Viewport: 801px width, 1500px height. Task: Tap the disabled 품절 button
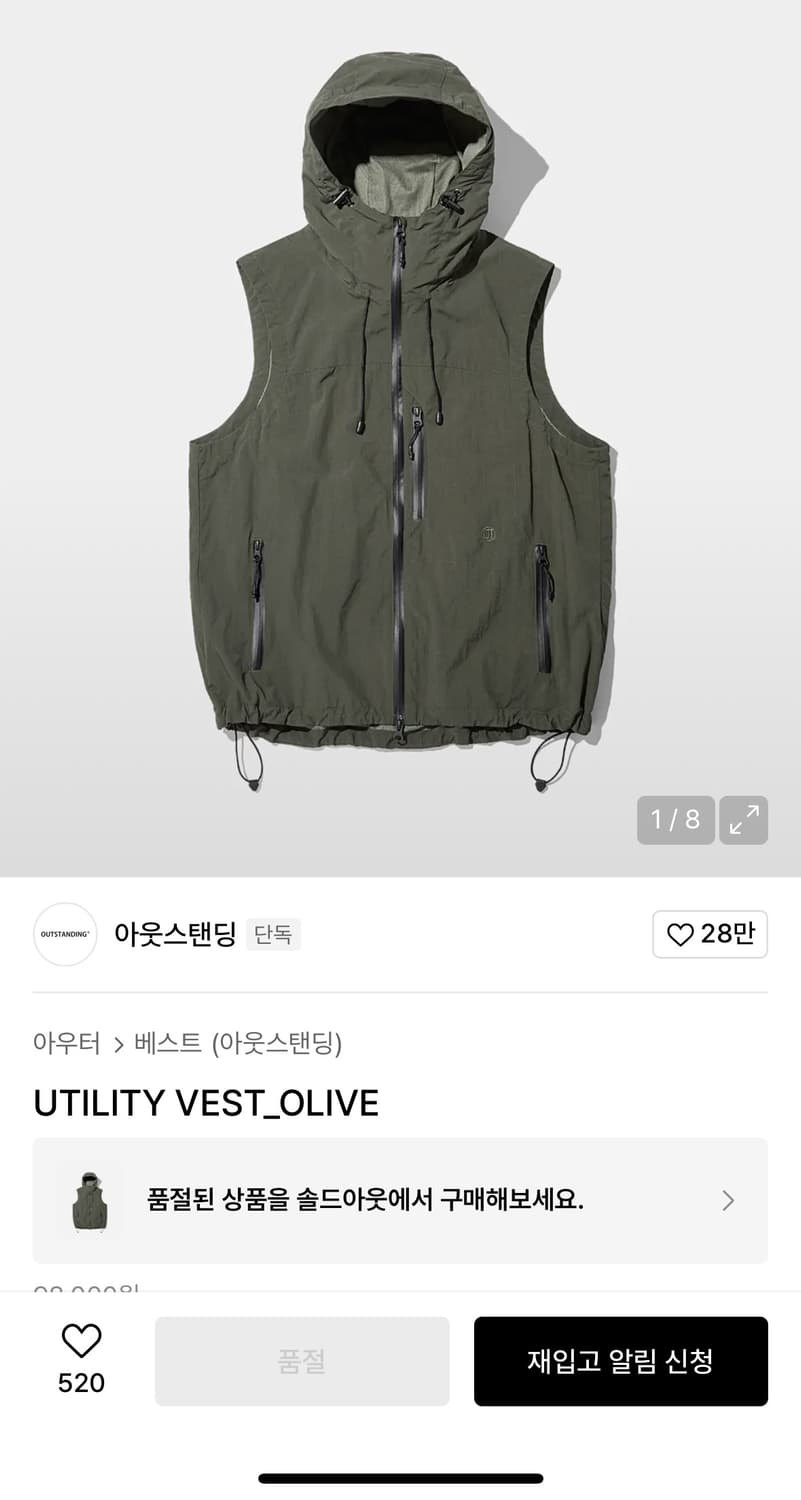pyautogui.click(x=301, y=1360)
